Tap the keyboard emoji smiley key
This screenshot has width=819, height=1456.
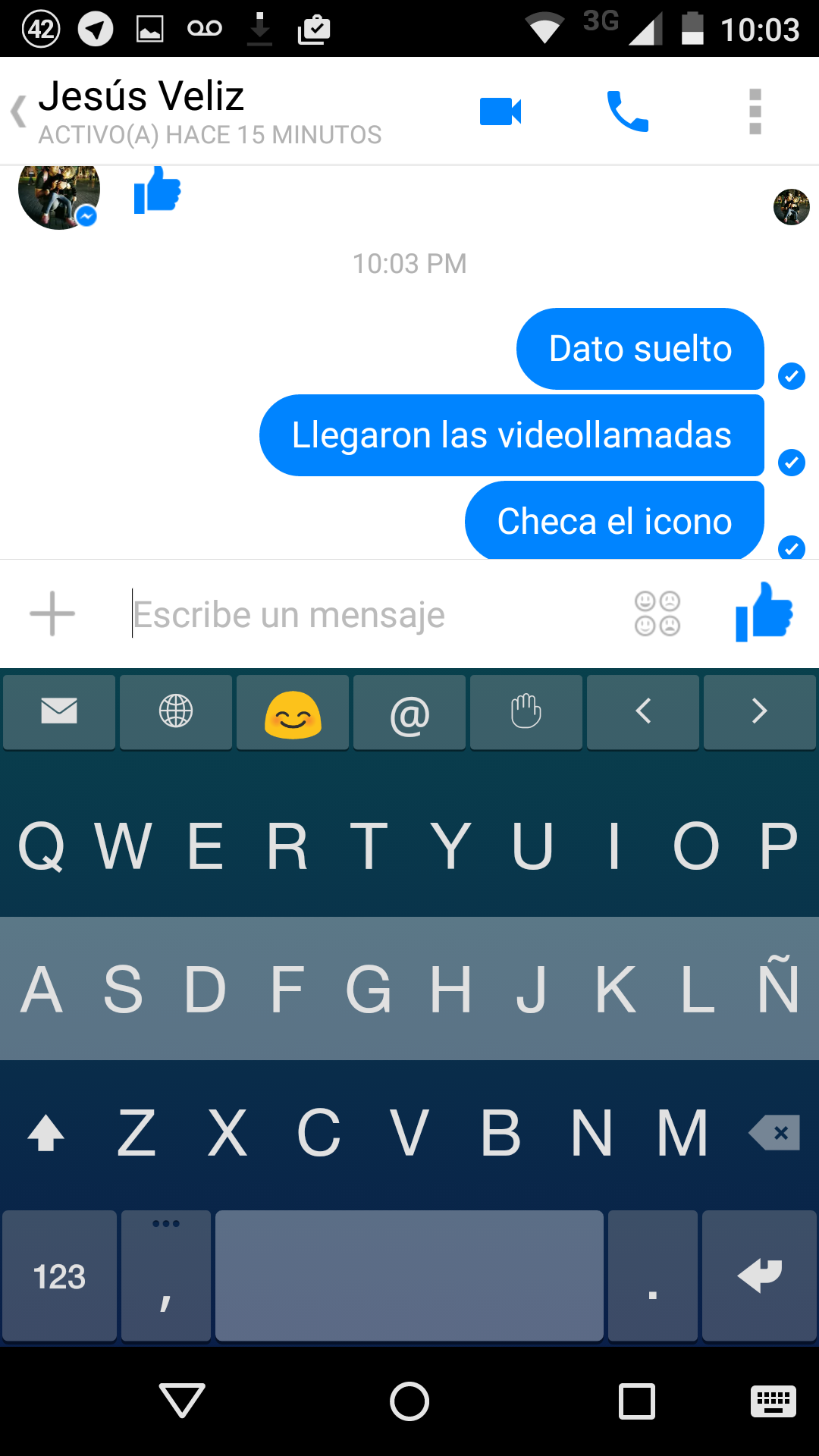[293, 712]
